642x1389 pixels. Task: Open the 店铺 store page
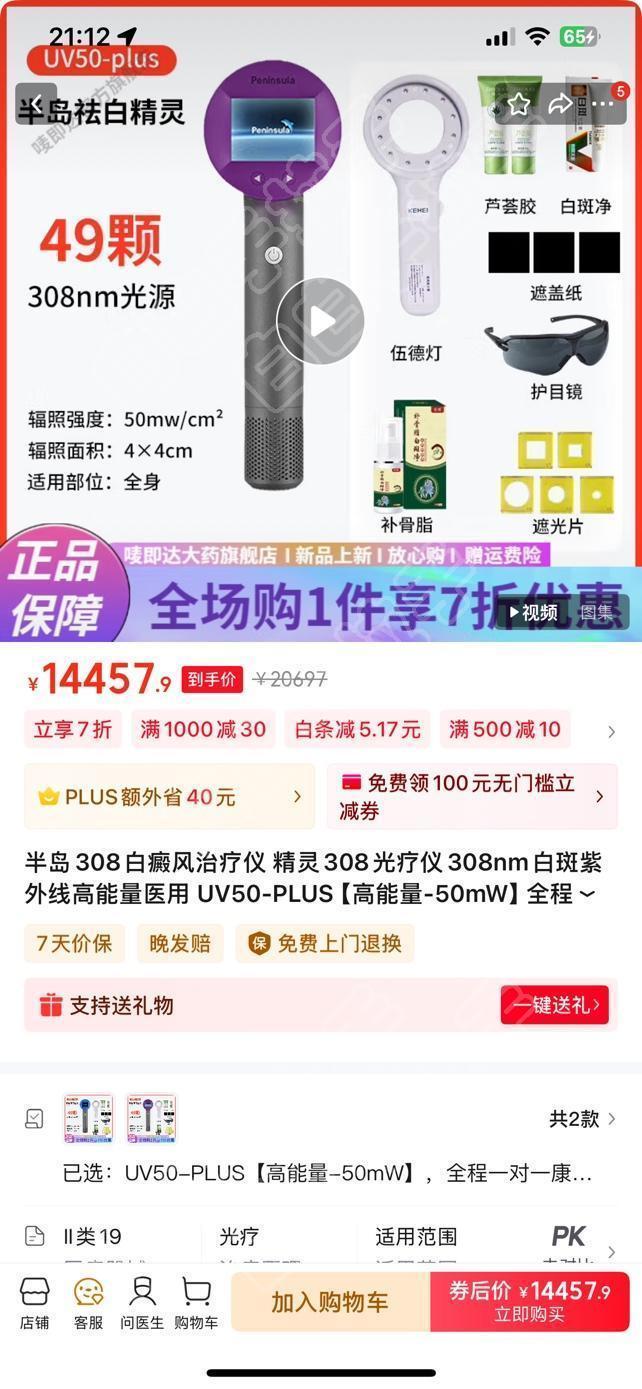click(x=35, y=1303)
